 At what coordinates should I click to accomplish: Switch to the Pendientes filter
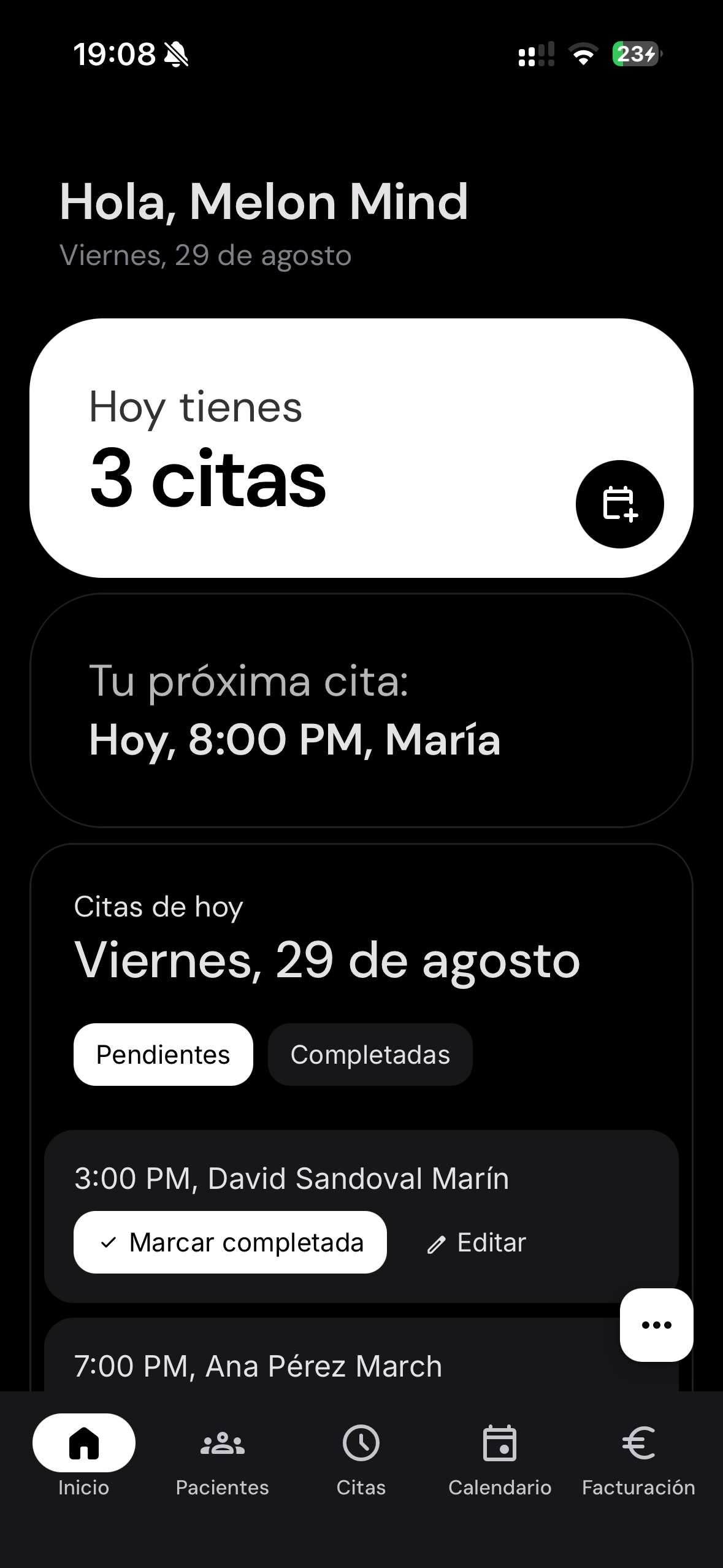pos(163,1055)
